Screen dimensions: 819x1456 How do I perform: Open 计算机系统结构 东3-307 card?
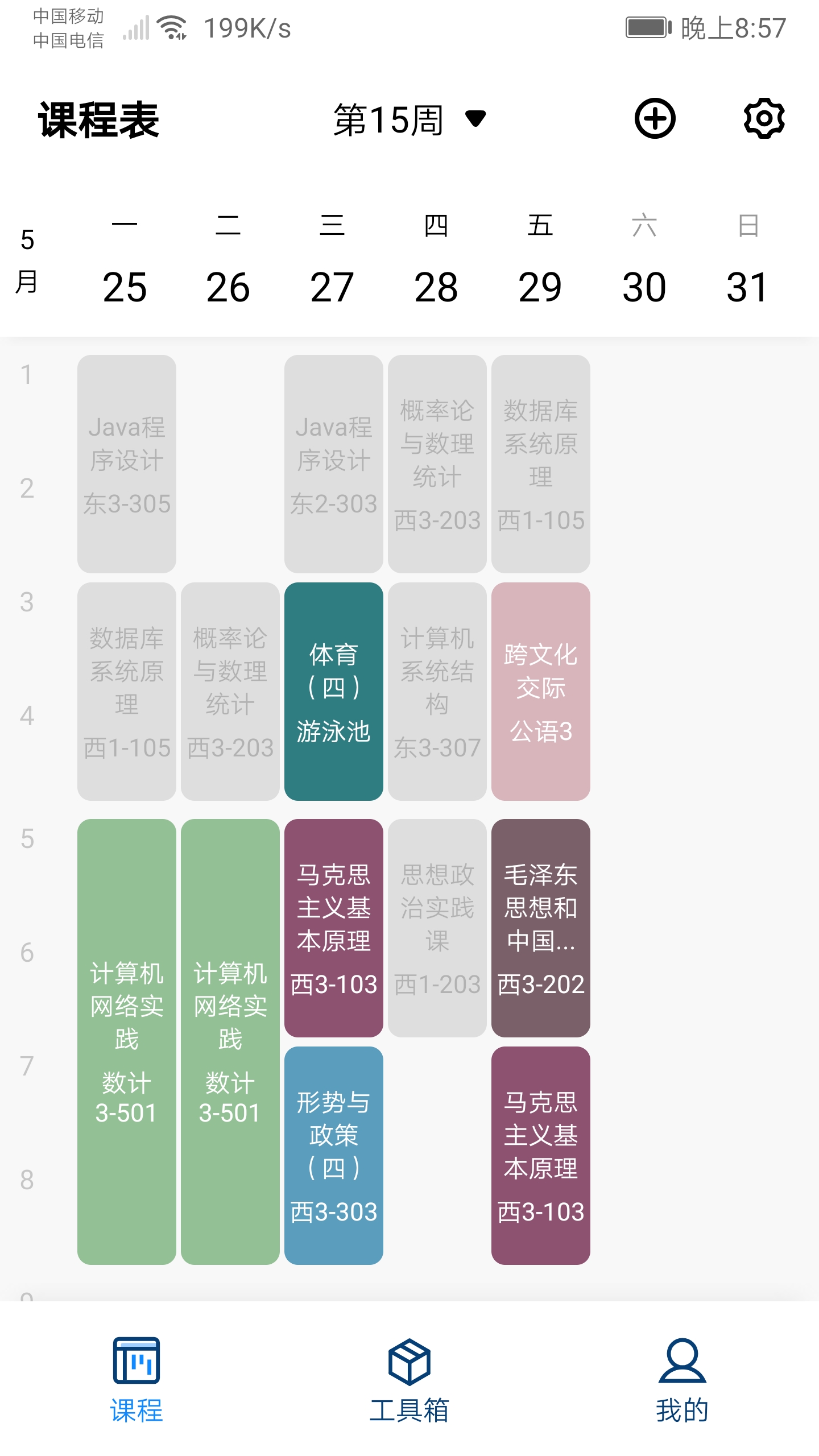(x=437, y=691)
